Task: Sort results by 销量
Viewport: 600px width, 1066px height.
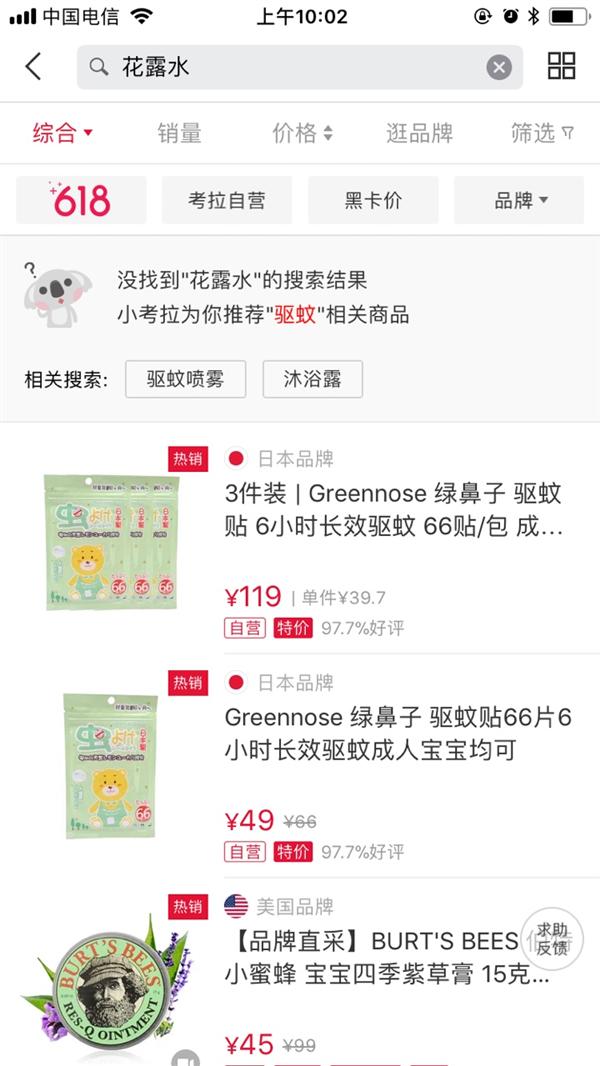Action: click(x=180, y=133)
